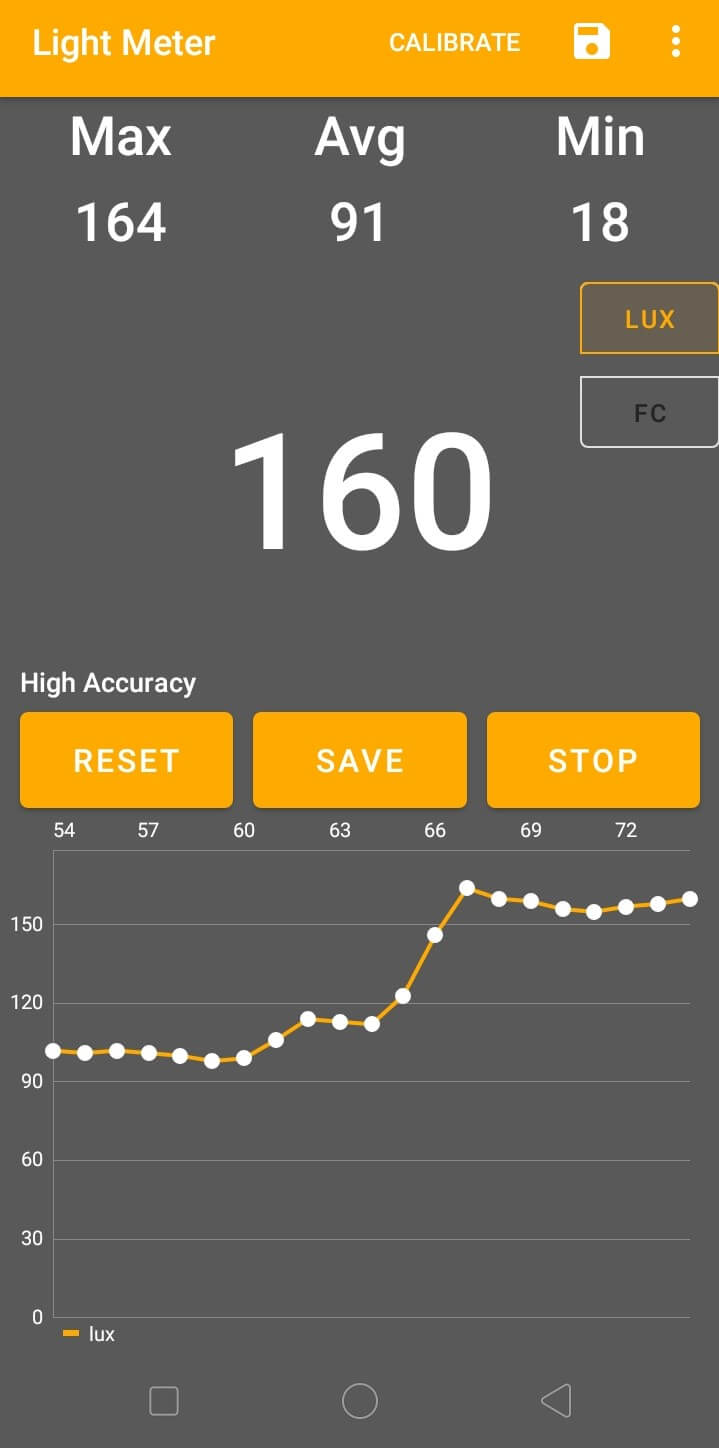Select the LUX unit
Screen dimensions: 719x1448
point(649,319)
